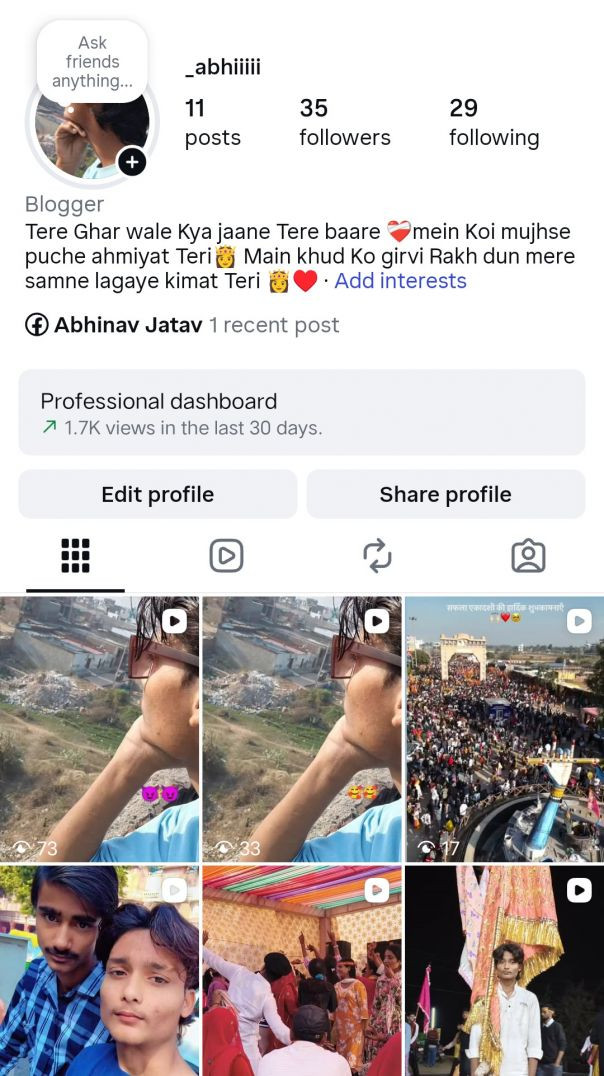The height and width of the screenshot is (1076, 604).
Task: Open the two-boys selfie reel
Action: click(99, 970)
